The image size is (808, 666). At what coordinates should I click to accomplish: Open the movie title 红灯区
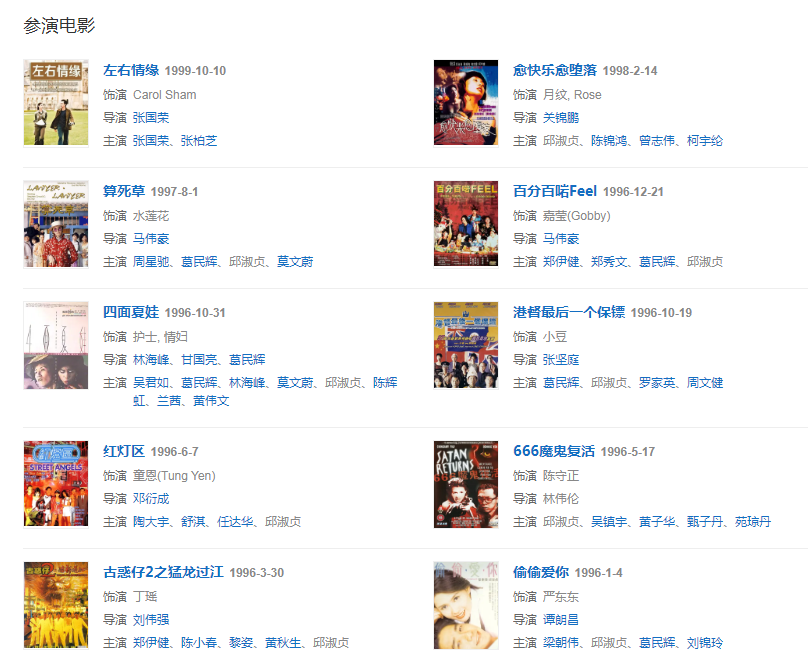click(x=124, y=452)
